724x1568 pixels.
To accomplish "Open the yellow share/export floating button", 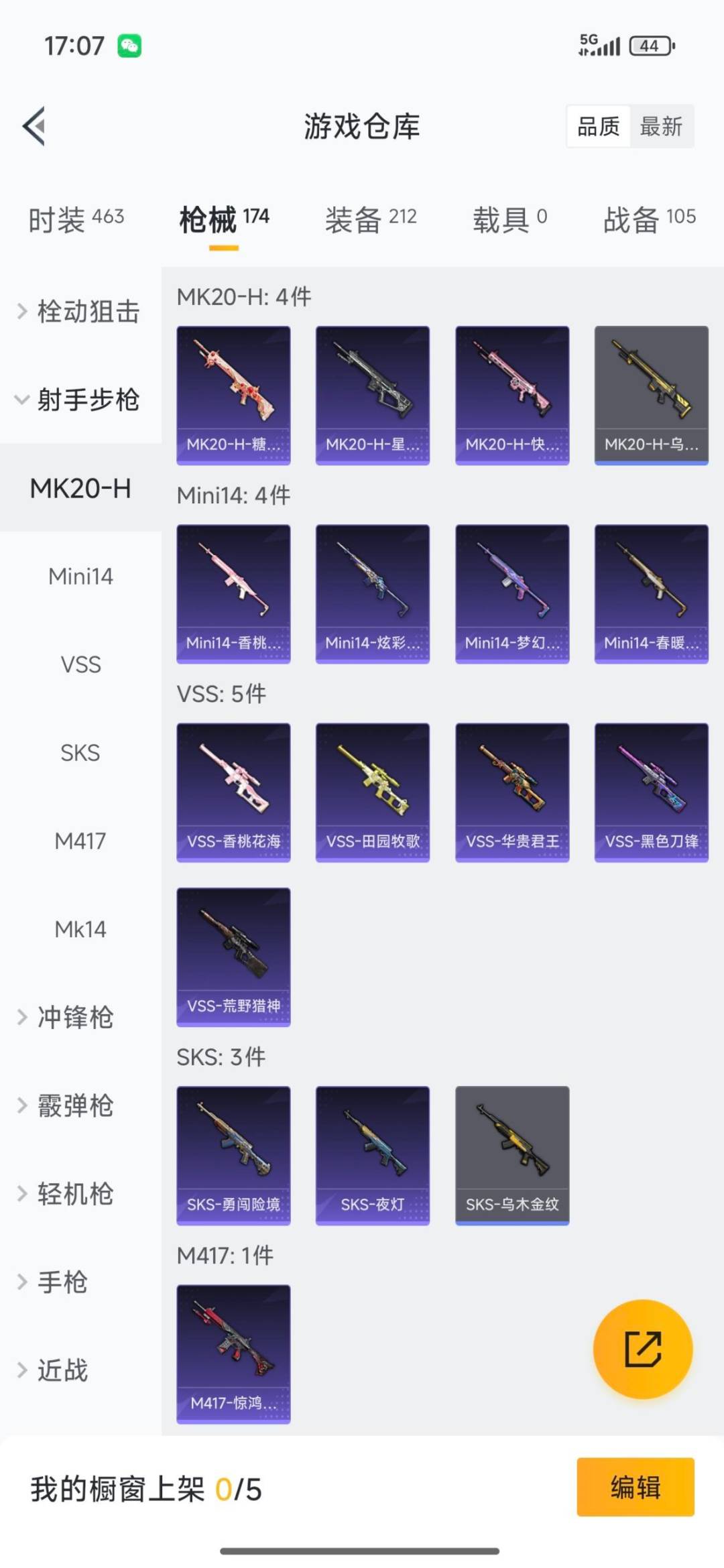I will click(x=642, y=1350).
